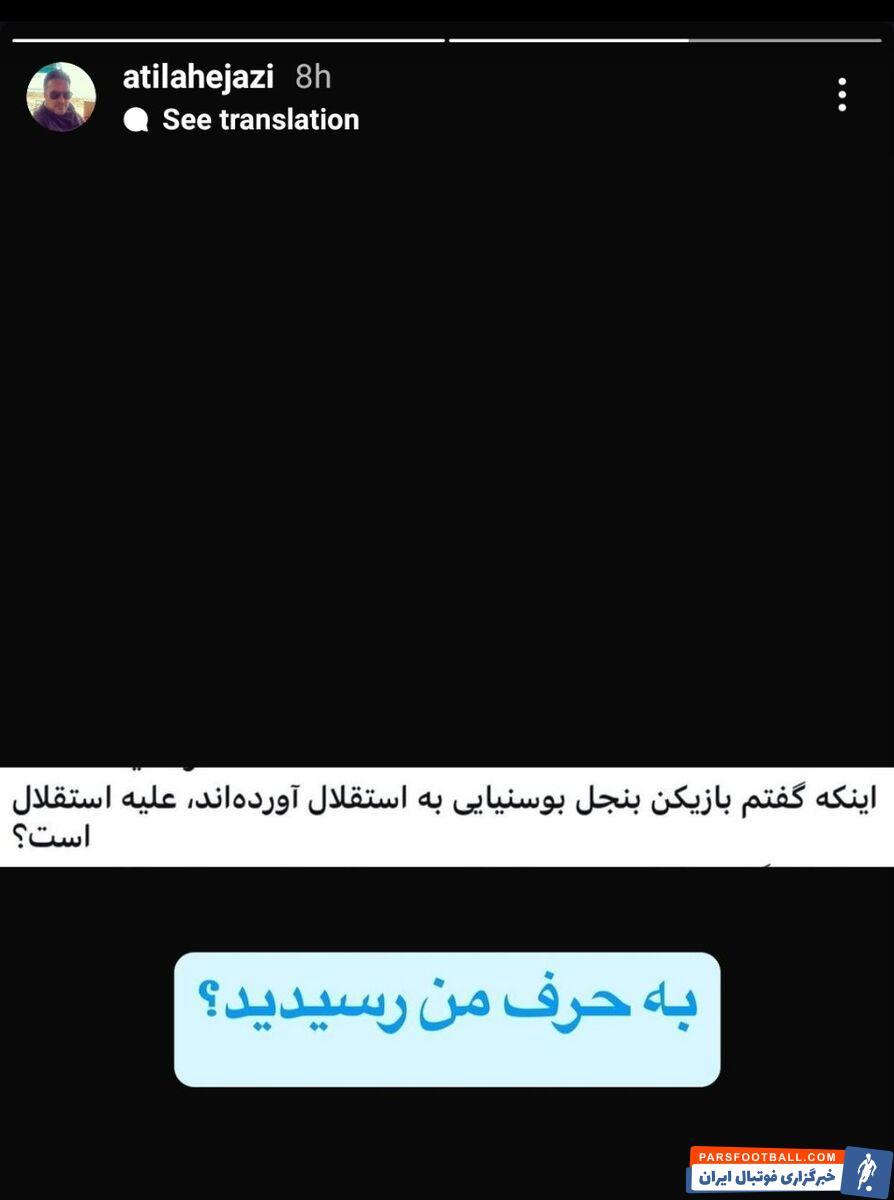The image size is (894, 1200).
Task: Tap the atilahejazi username
Action: click(197, 77)
